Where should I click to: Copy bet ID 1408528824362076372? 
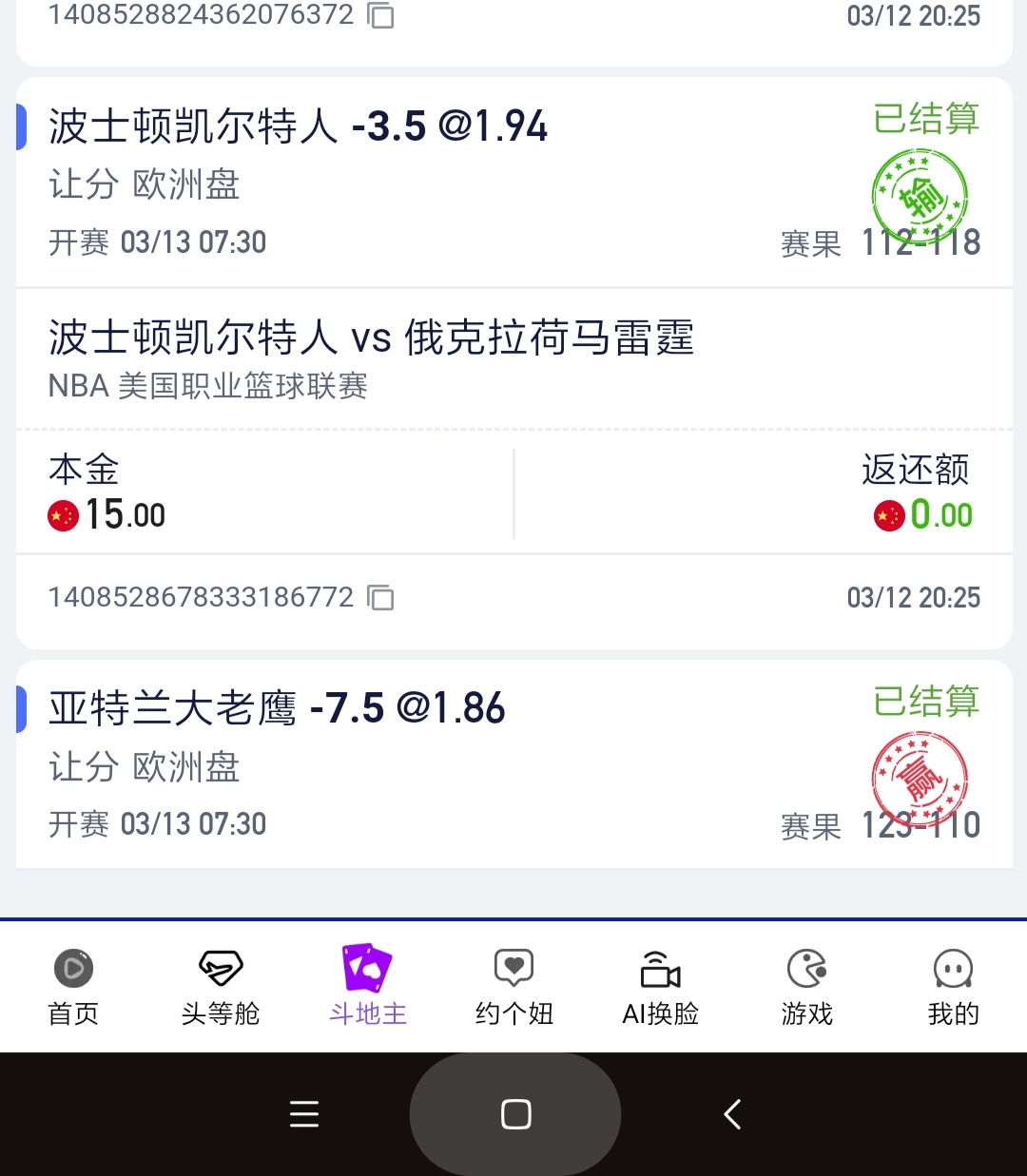pyautogui.click(x=380, y=15)
